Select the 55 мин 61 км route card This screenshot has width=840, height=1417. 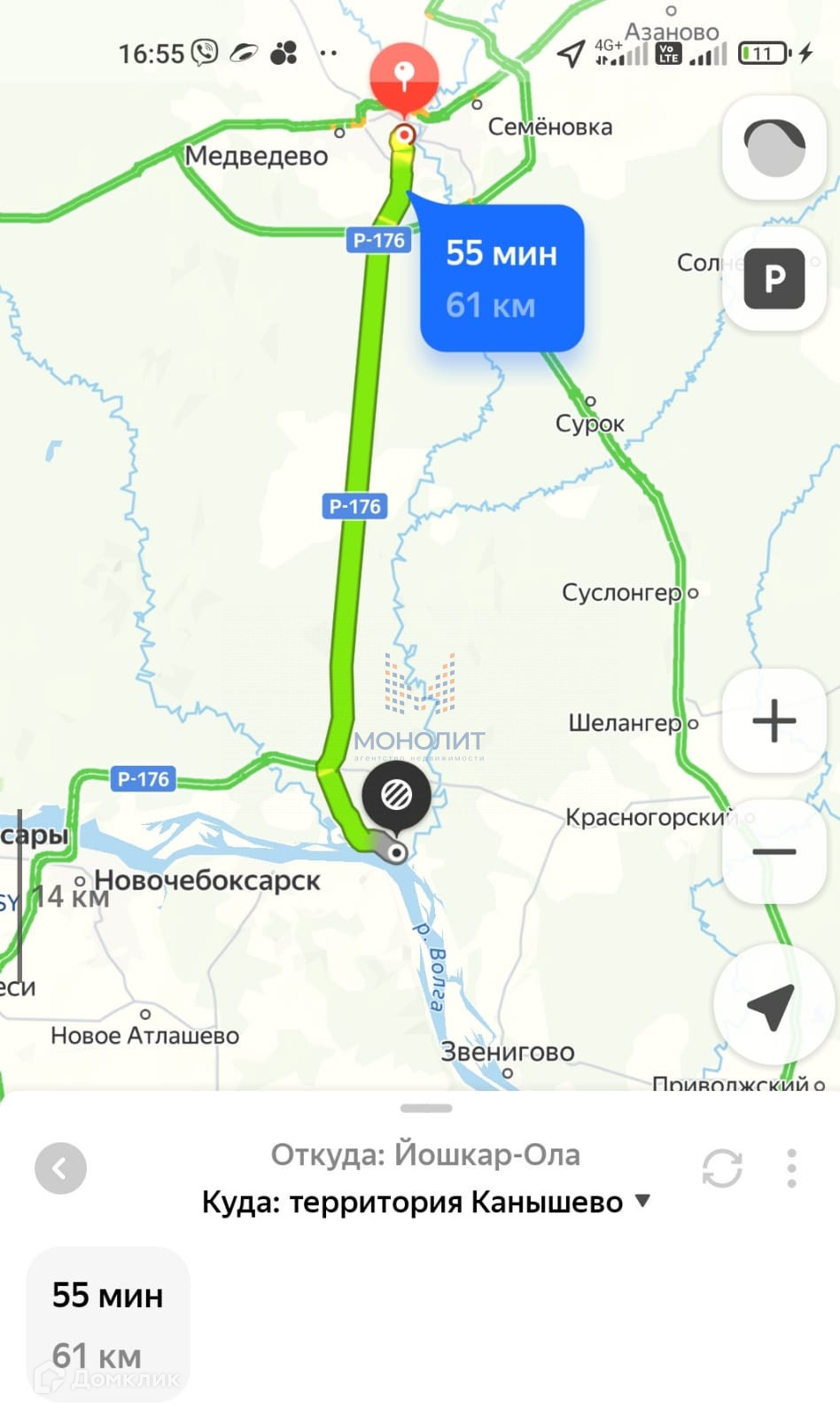click(107, 1324)
